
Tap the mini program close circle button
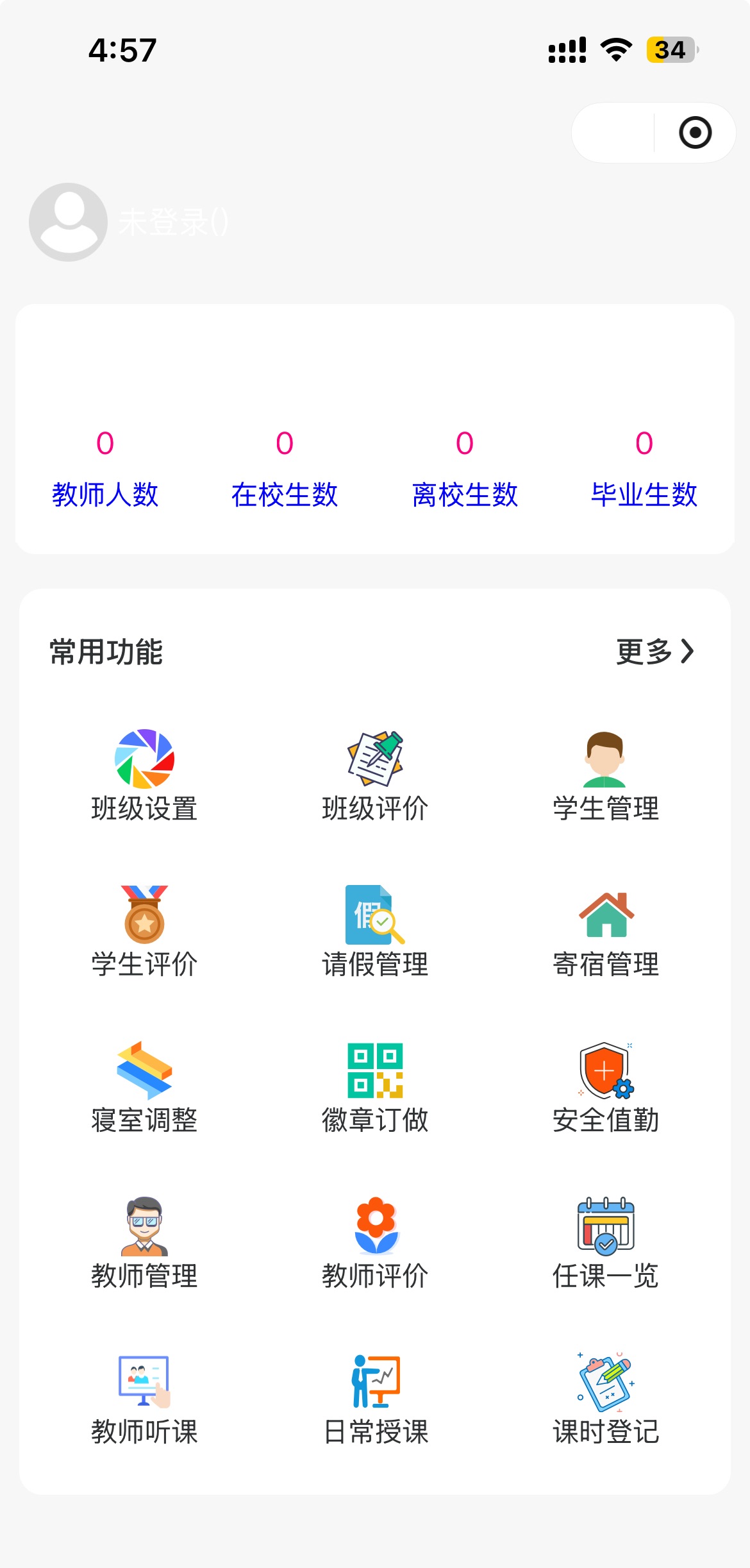695,133
